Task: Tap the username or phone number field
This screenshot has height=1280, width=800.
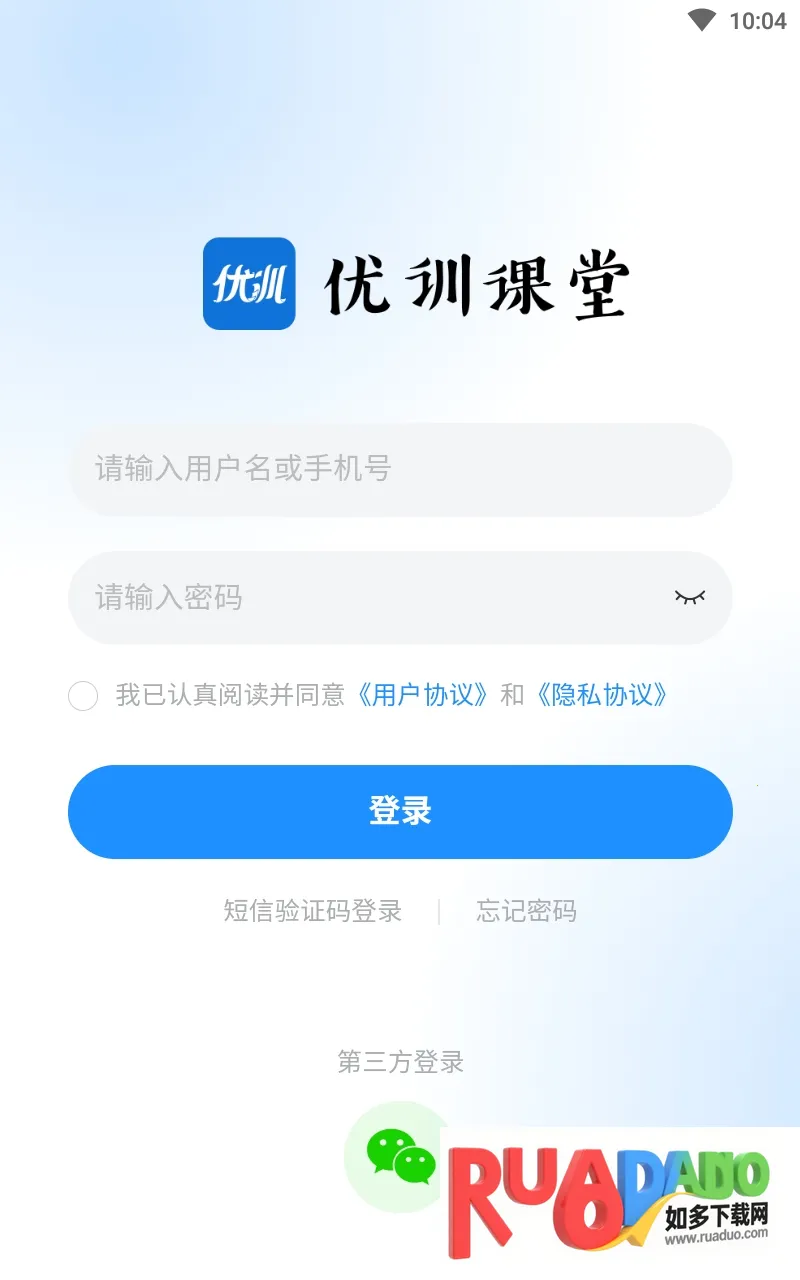Action: (400, 469)
